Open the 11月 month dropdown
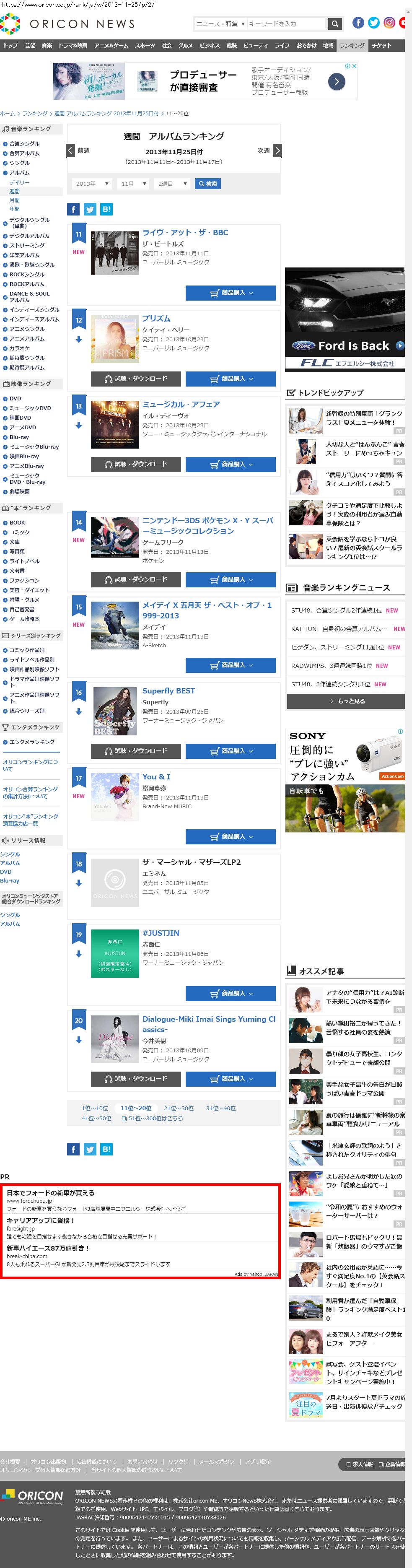412x1568 pixels. (x=134, y=184)
